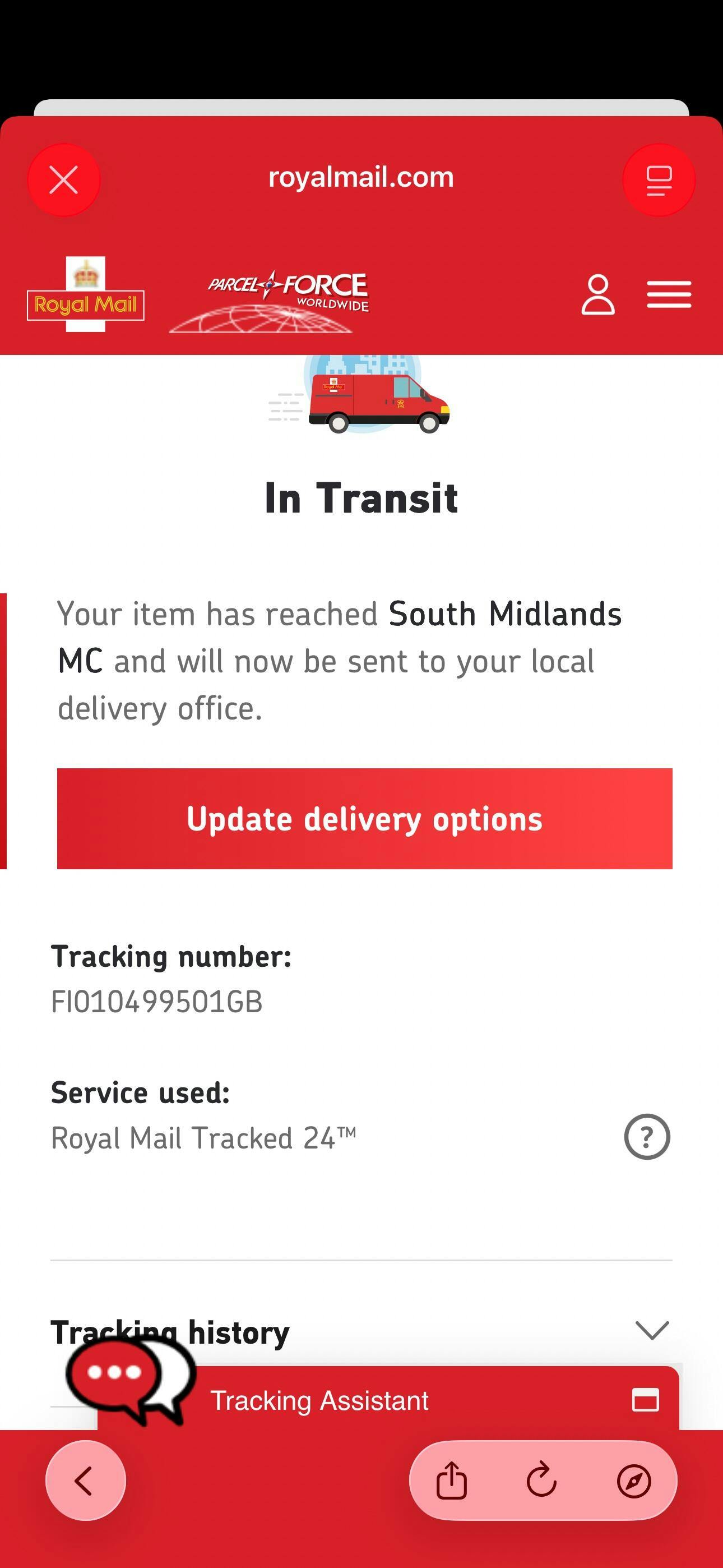Expand the Tracking history section
The image size is (723, 1568).
click(652, 1330)
